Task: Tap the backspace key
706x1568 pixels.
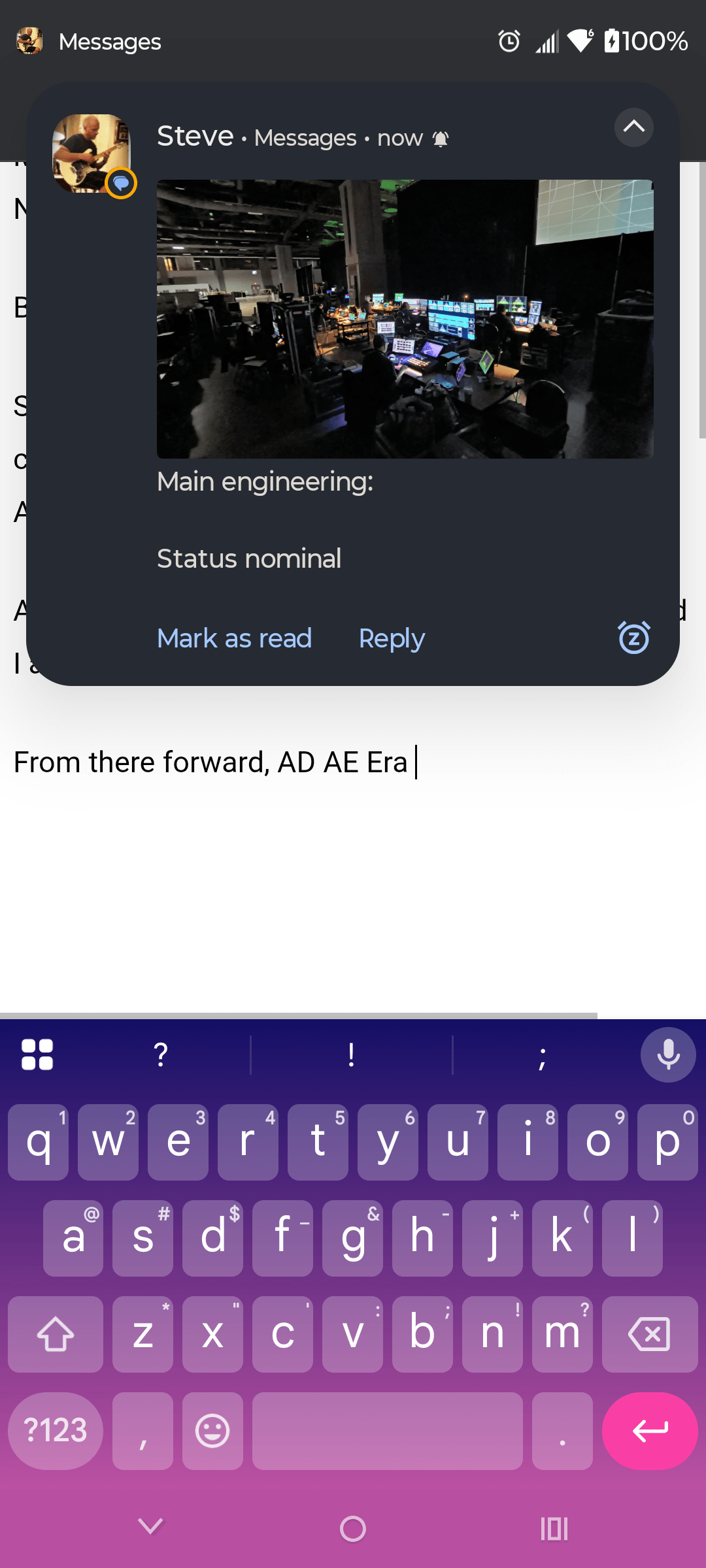Action: pyautogui.click(x=649, y=1334)
